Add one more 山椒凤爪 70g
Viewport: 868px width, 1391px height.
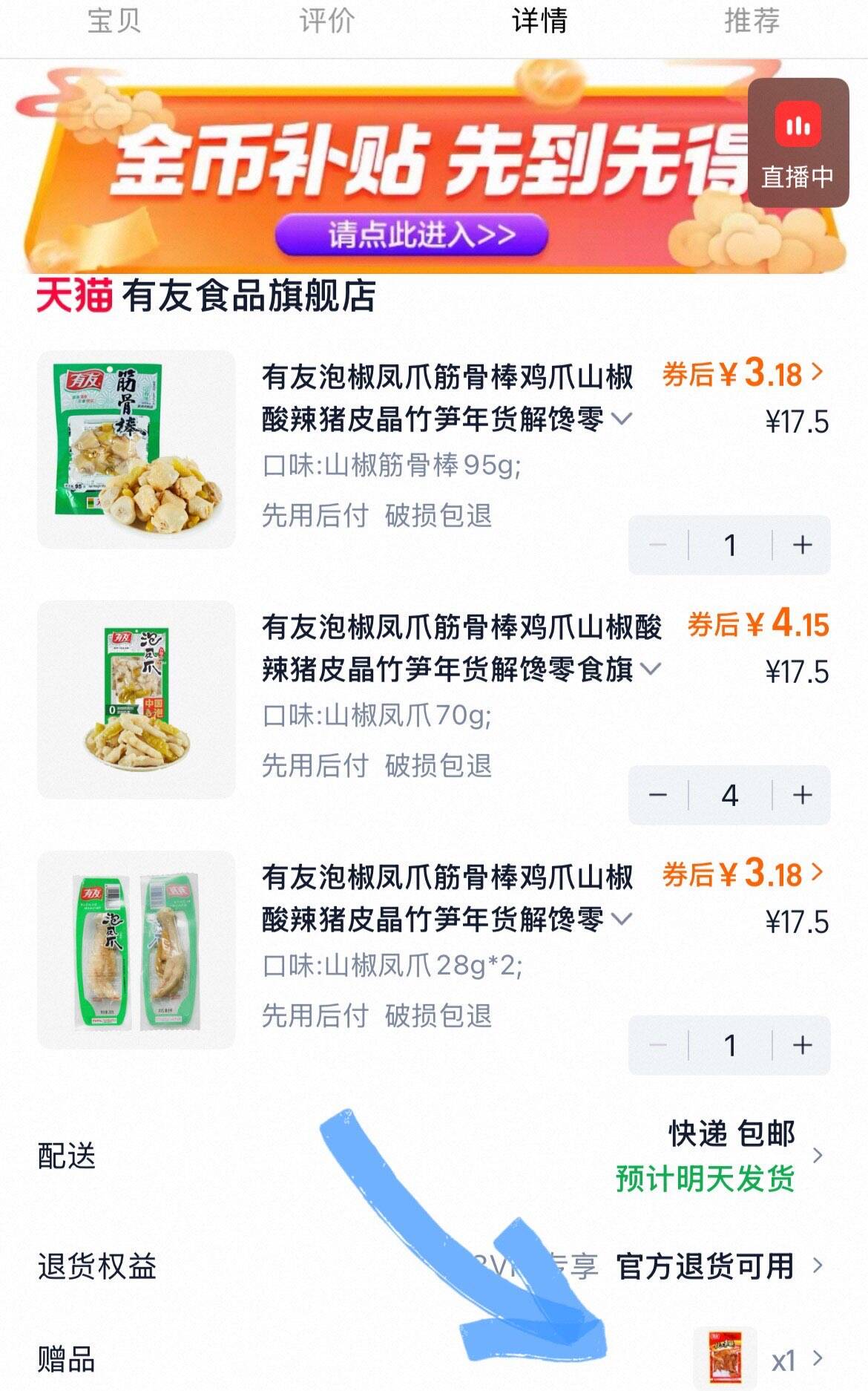802,795
